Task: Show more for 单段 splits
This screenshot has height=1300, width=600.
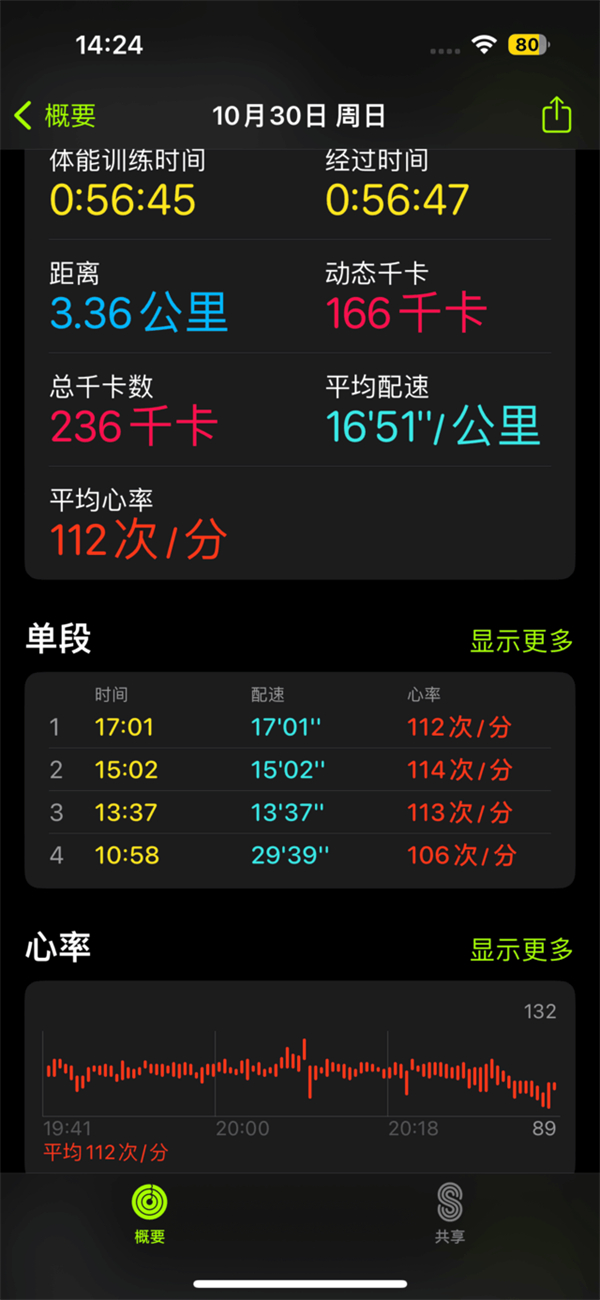Action: tap(522, 640)
